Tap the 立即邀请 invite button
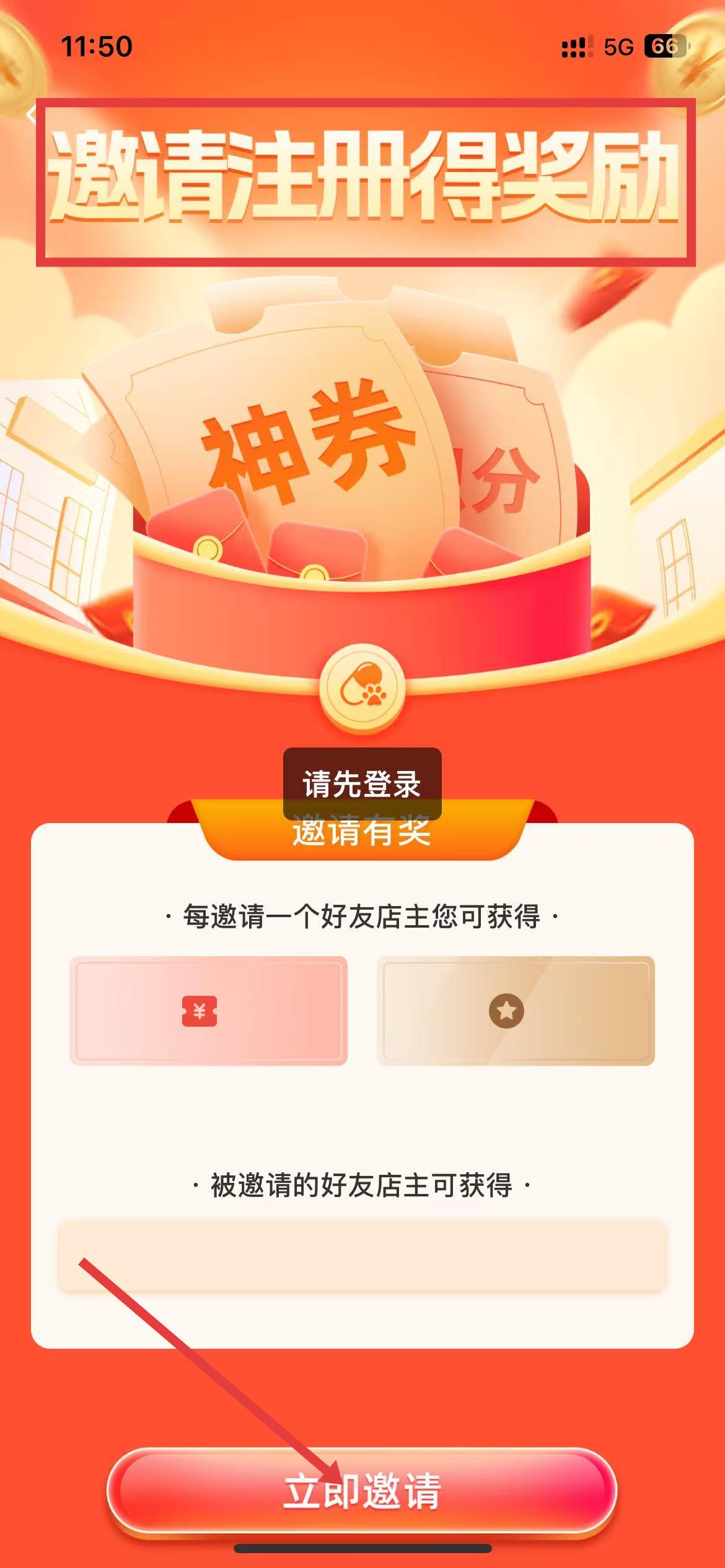 [362, 1491]
